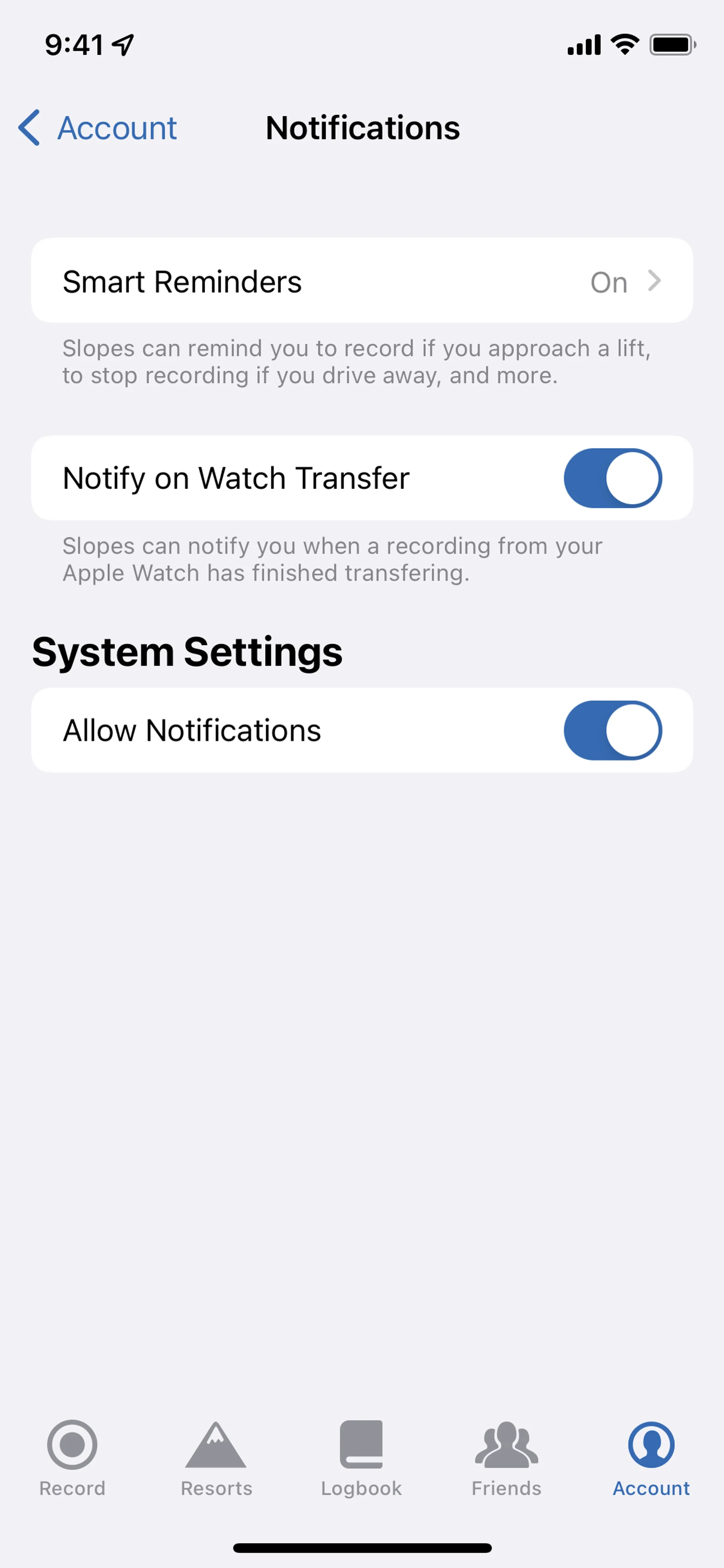Open Smart Reminders settings
Viewport: 724px width, 1568px height.
point(361,281)
